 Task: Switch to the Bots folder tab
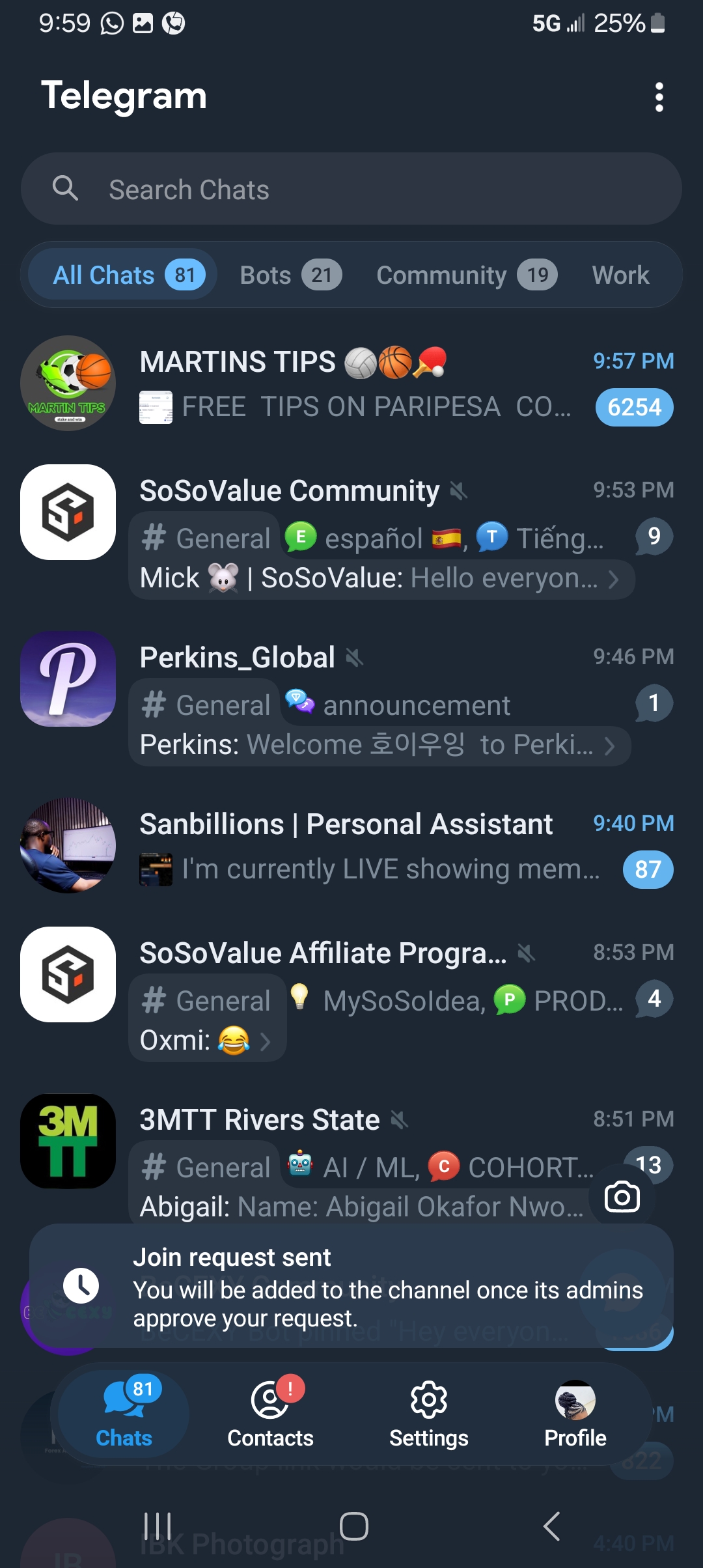click(290, 275)
